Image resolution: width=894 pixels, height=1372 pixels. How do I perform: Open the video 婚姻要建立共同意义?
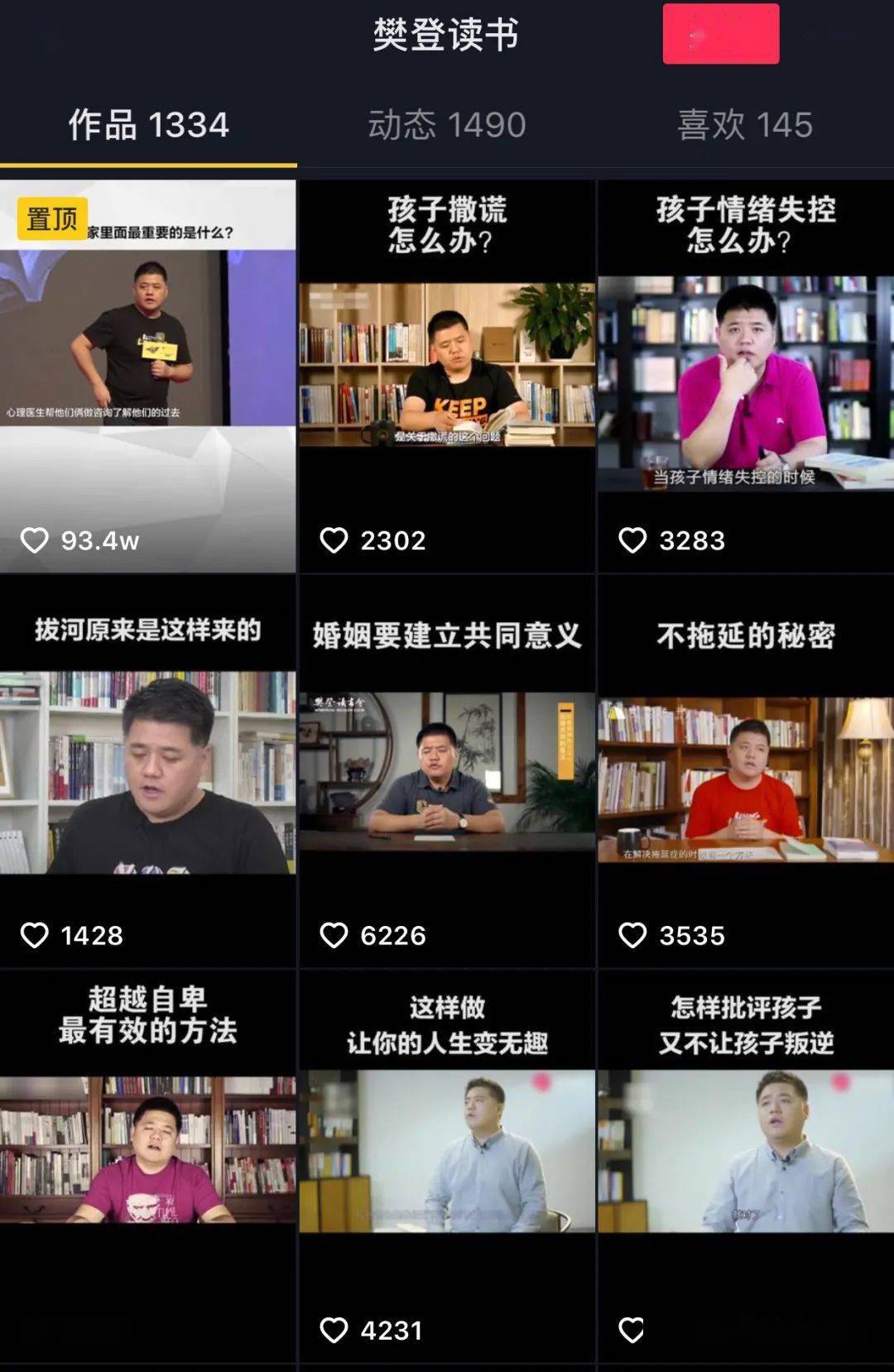(x=446, y=771)
